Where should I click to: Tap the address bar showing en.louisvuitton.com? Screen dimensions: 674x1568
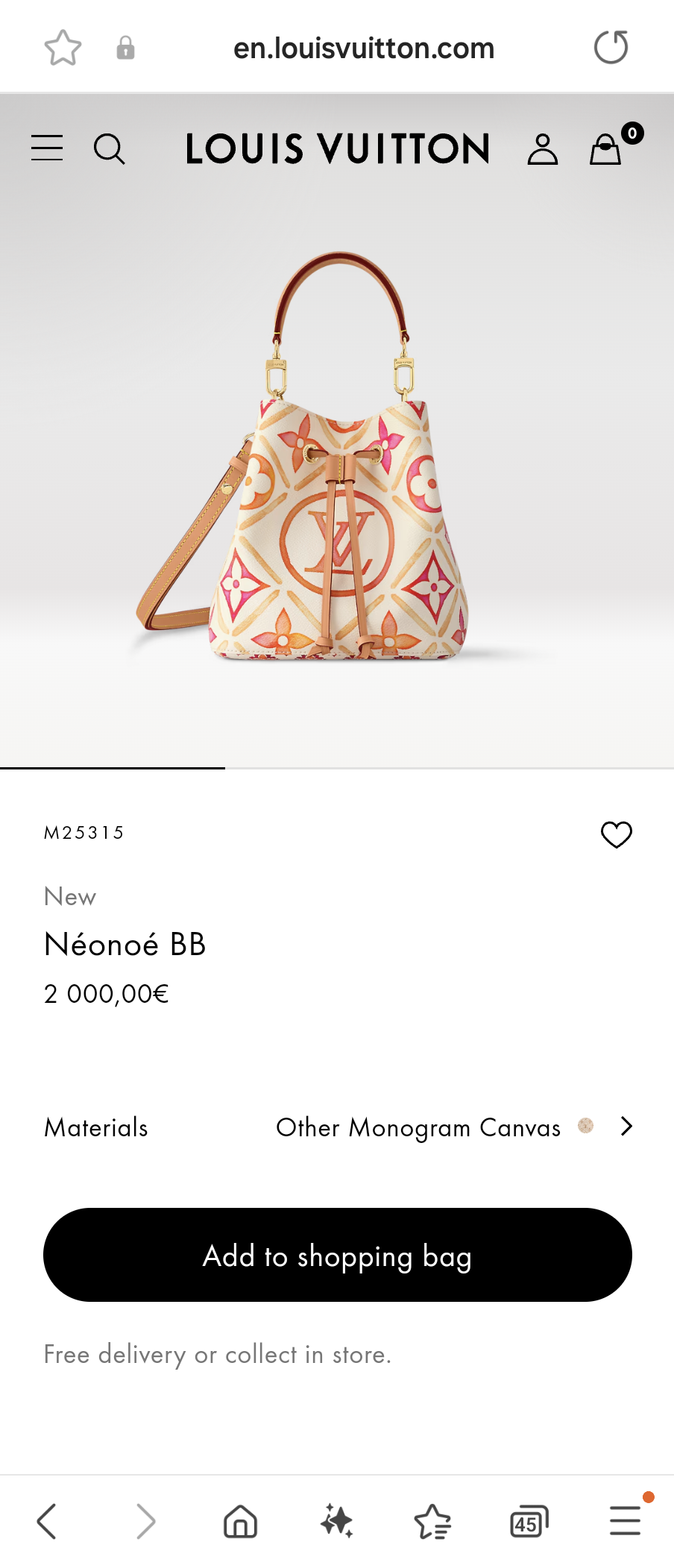click(x=365, y=47)
